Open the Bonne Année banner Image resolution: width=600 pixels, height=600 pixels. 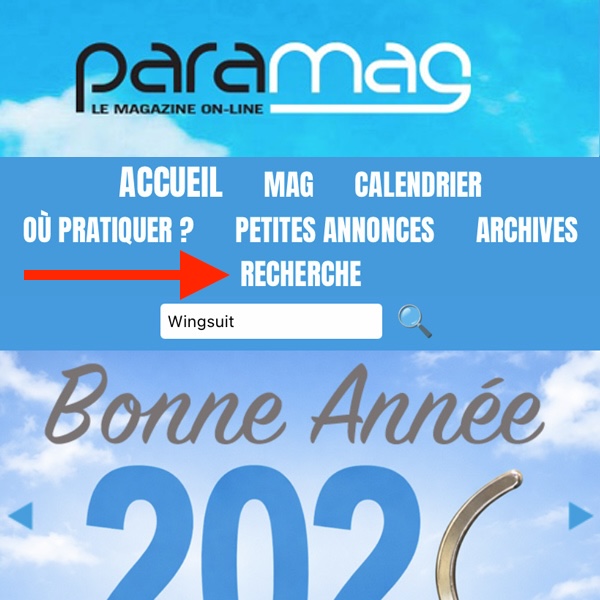pos(300,480)
